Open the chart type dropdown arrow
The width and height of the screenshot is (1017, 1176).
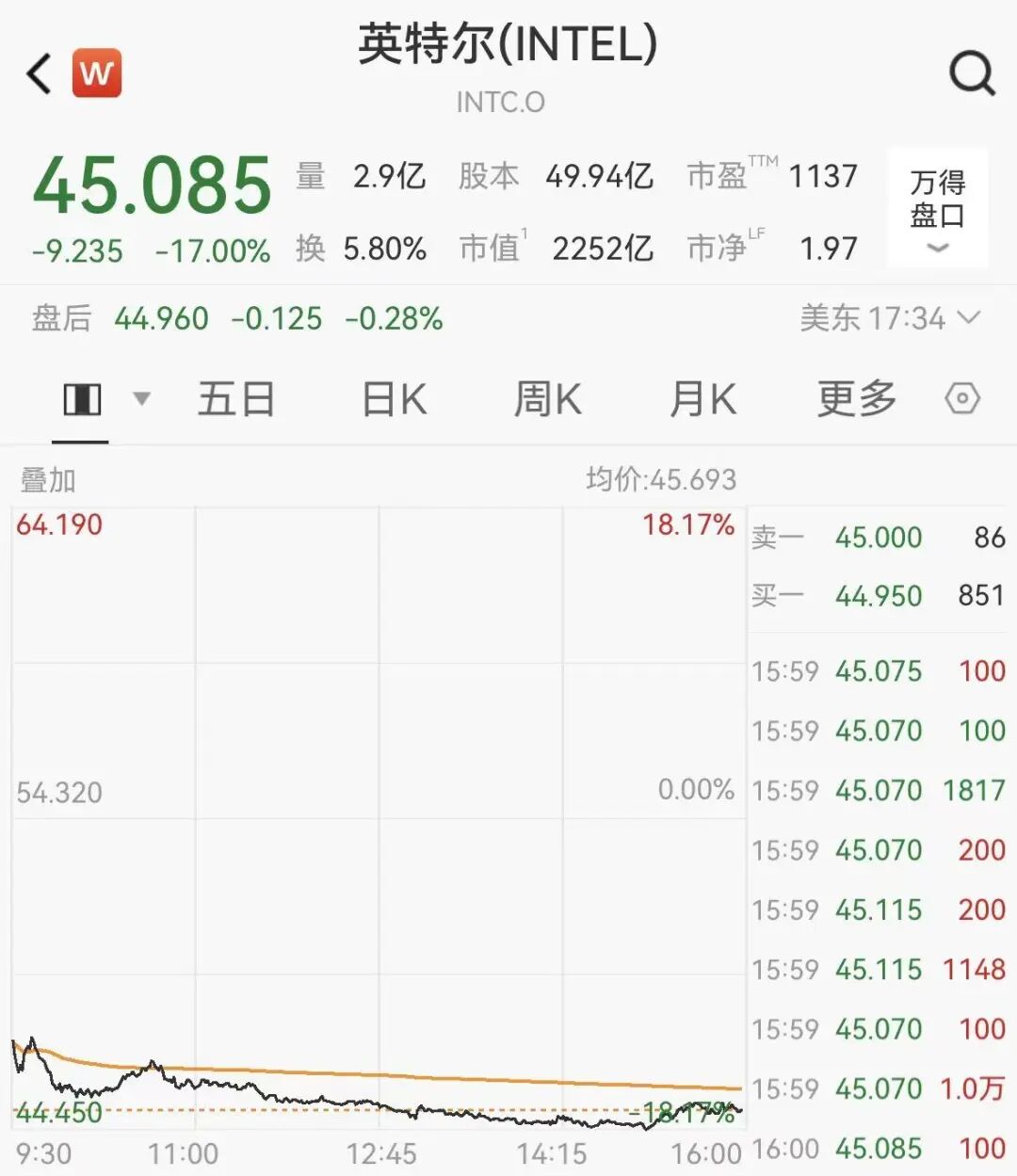click(x=141, y=398)
